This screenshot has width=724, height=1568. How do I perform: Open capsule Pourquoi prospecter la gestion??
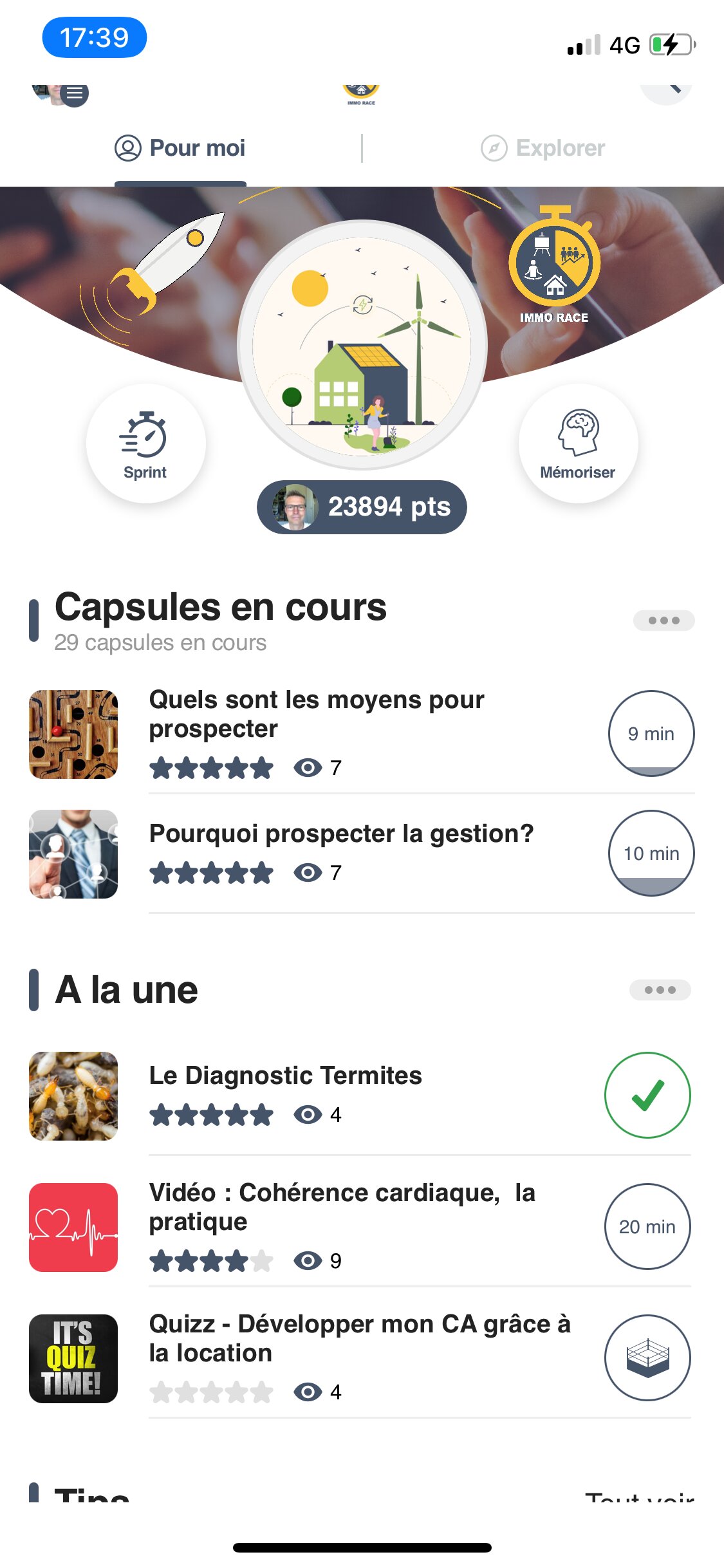[341, 834]
